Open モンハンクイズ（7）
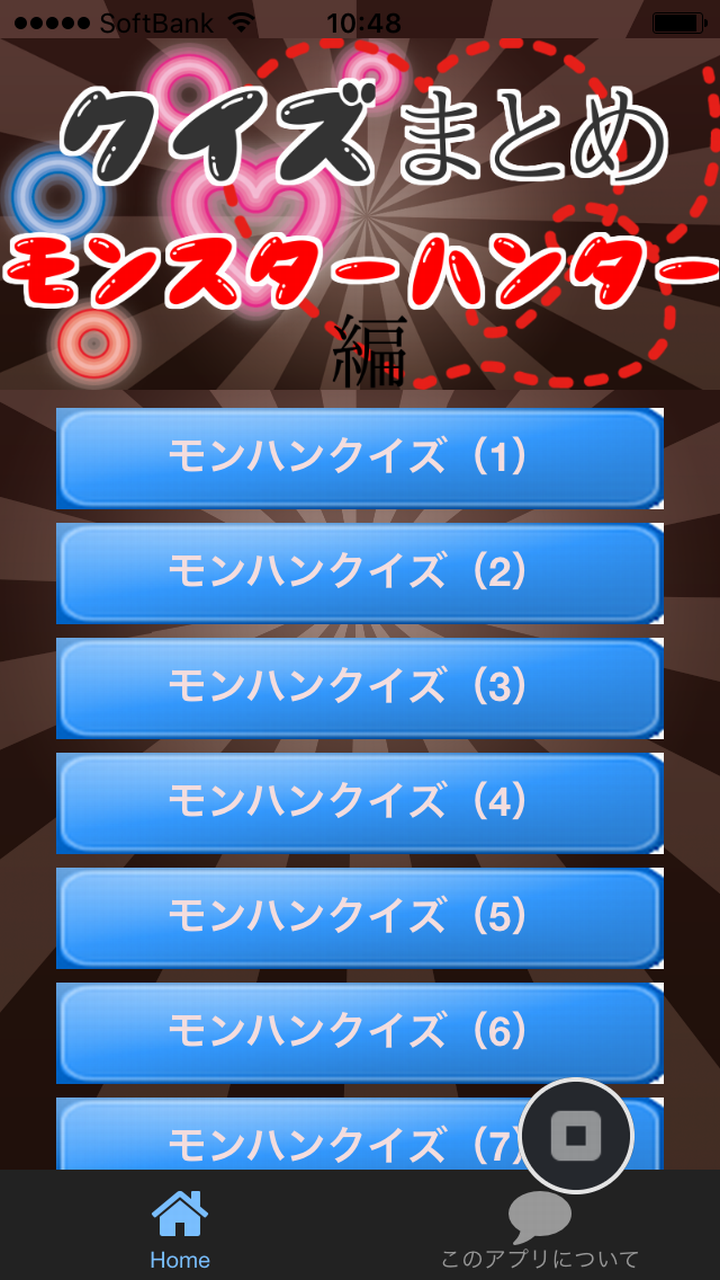The height and width of the screenshot is (1280, 720). click(300, 1140)
